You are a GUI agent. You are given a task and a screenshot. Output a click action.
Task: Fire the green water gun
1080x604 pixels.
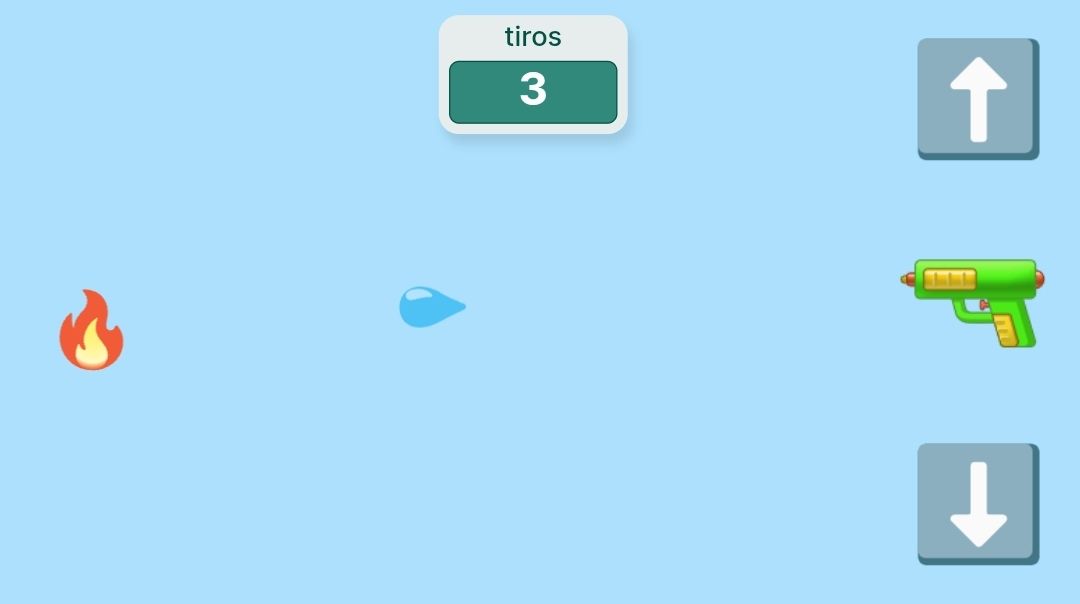pyautogui.click(x=973, y=301)
